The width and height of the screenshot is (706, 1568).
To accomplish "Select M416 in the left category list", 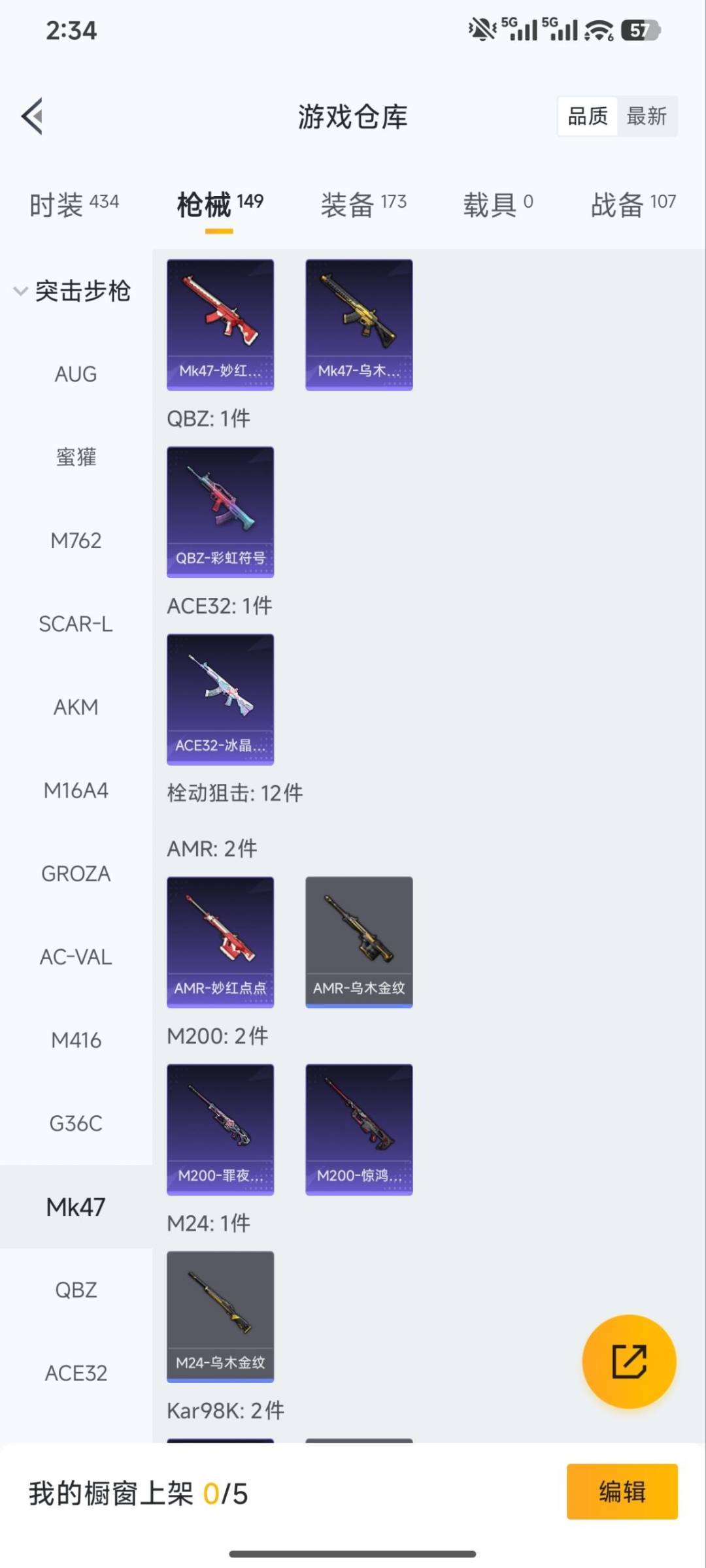I will [x=76, y=1039].
